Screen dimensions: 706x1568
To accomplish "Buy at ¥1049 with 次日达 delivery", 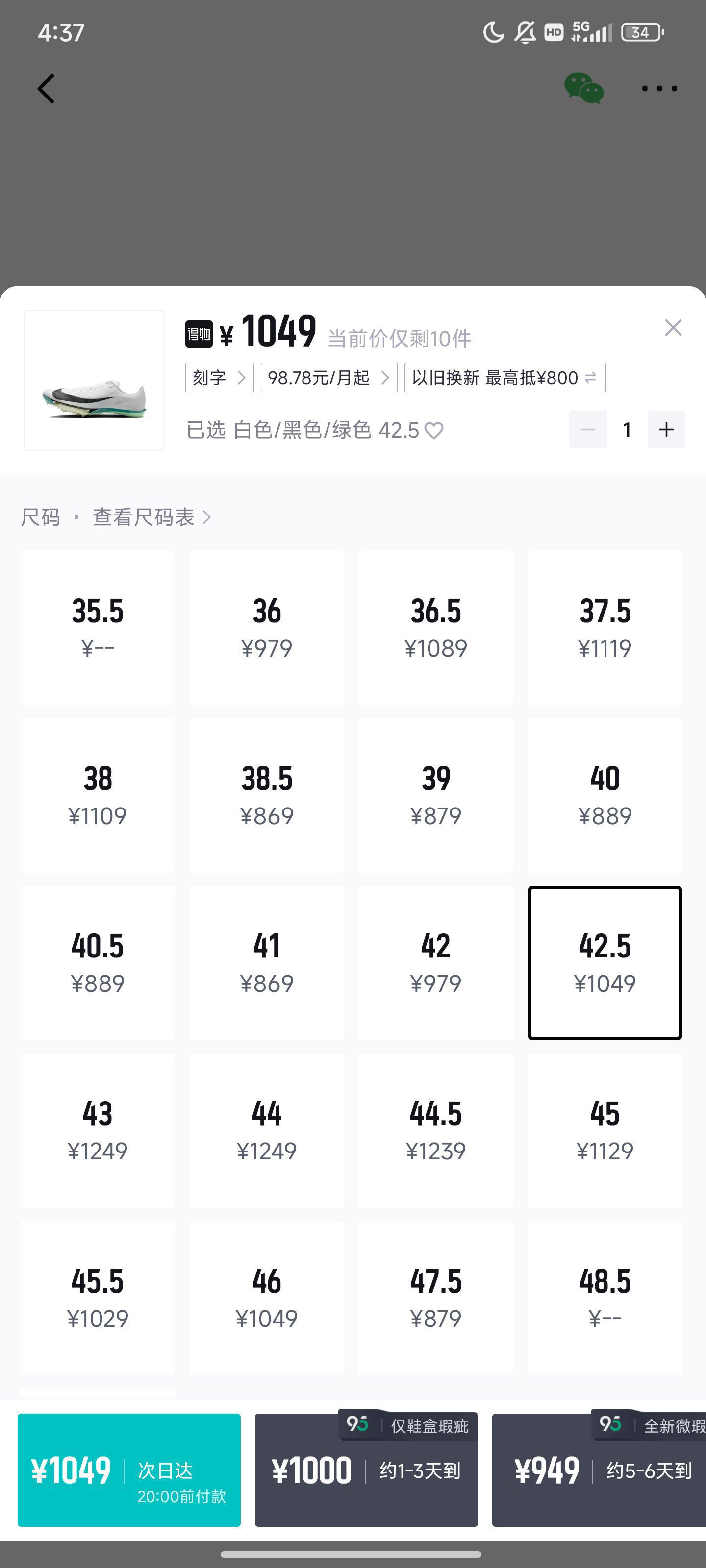I will click(129, 1470).
